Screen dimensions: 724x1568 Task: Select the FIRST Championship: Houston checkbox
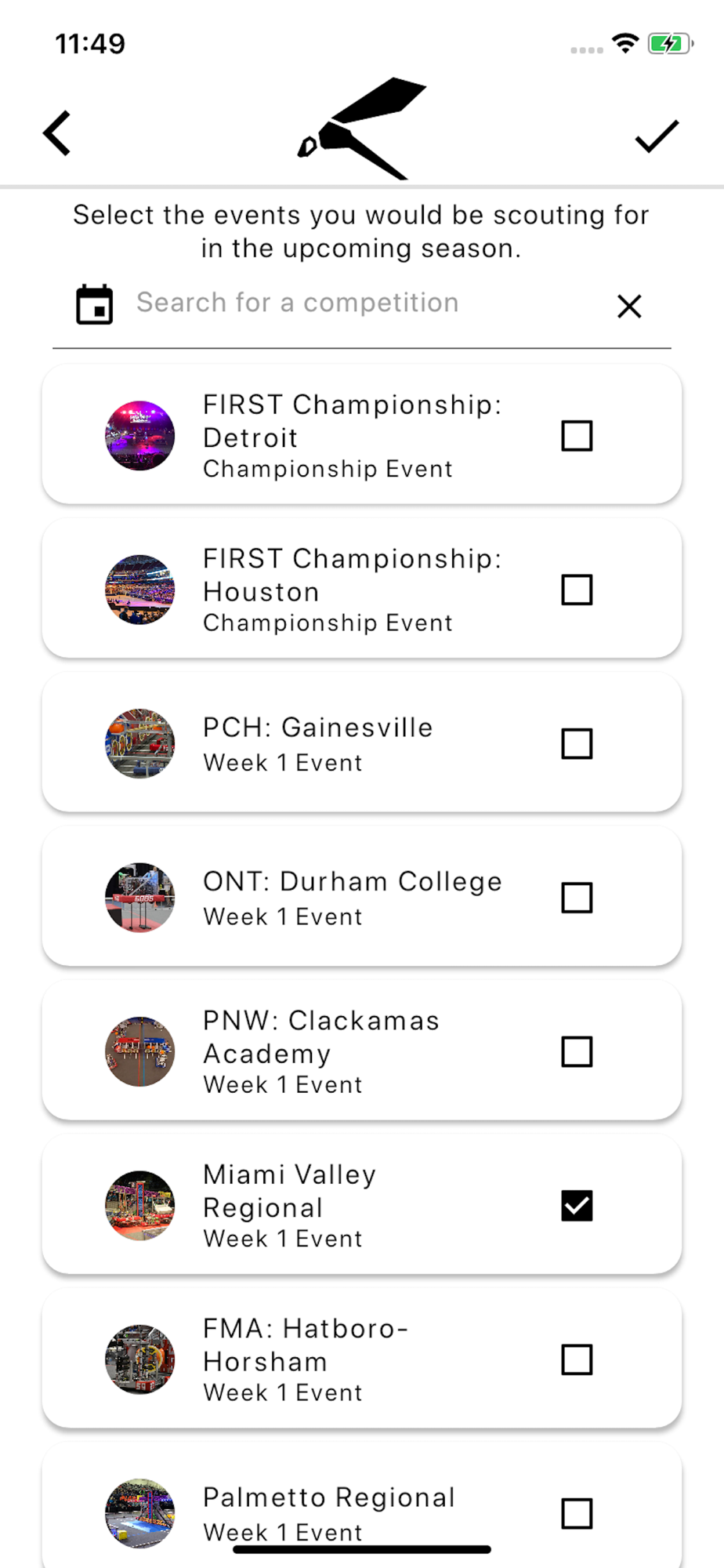point(577,590)
